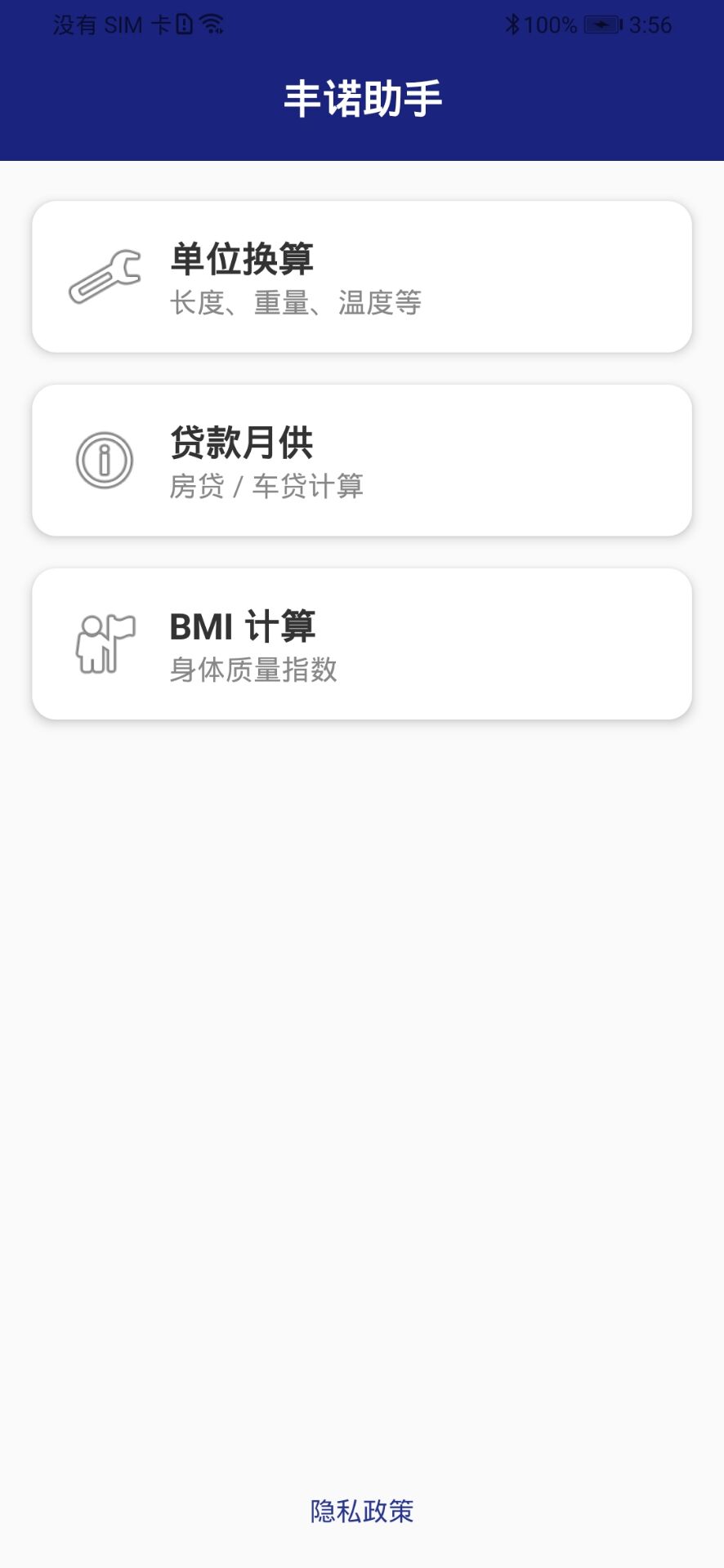Click the 3:56 clock in status bar
The height and width of the screenshot is (1568, 724).
651,24
